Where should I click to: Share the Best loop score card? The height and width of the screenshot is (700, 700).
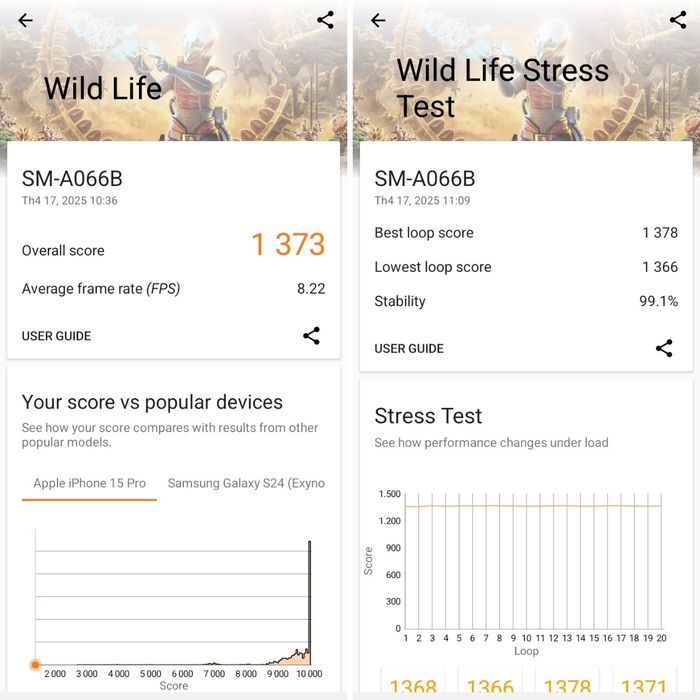click(664, 348)
